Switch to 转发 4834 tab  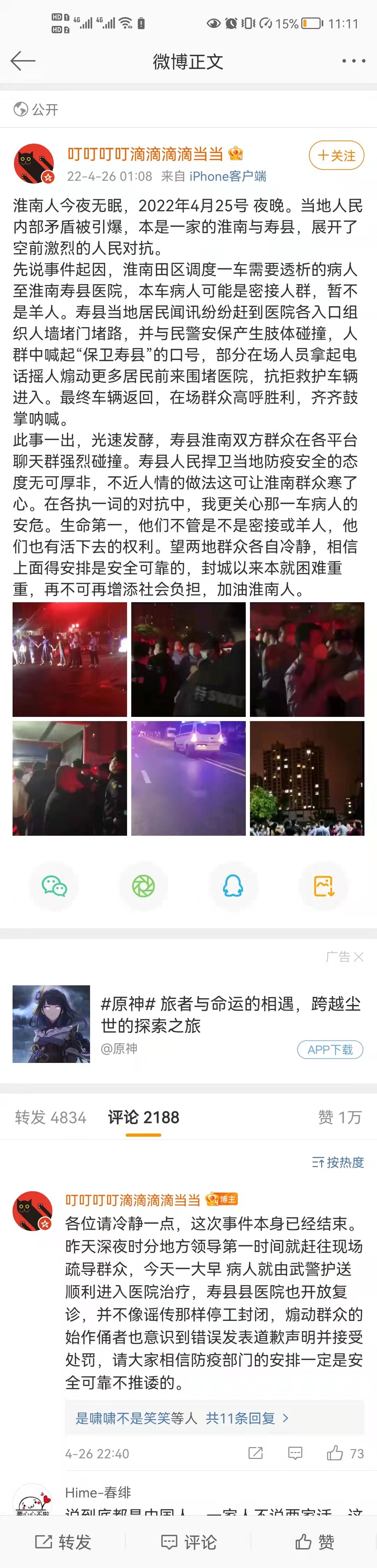pos(51,1117)
